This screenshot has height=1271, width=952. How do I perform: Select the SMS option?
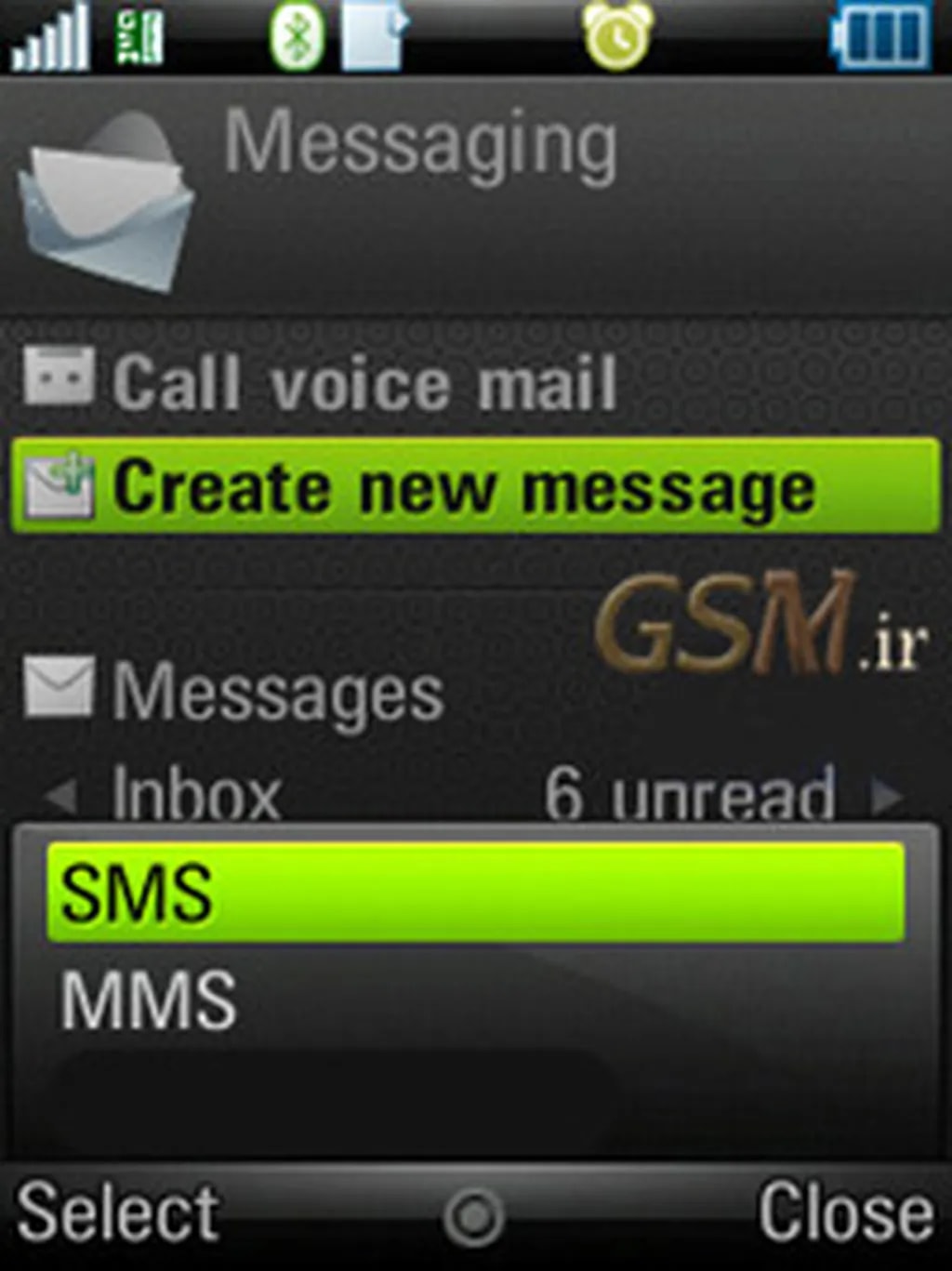[x=474, y=893]
